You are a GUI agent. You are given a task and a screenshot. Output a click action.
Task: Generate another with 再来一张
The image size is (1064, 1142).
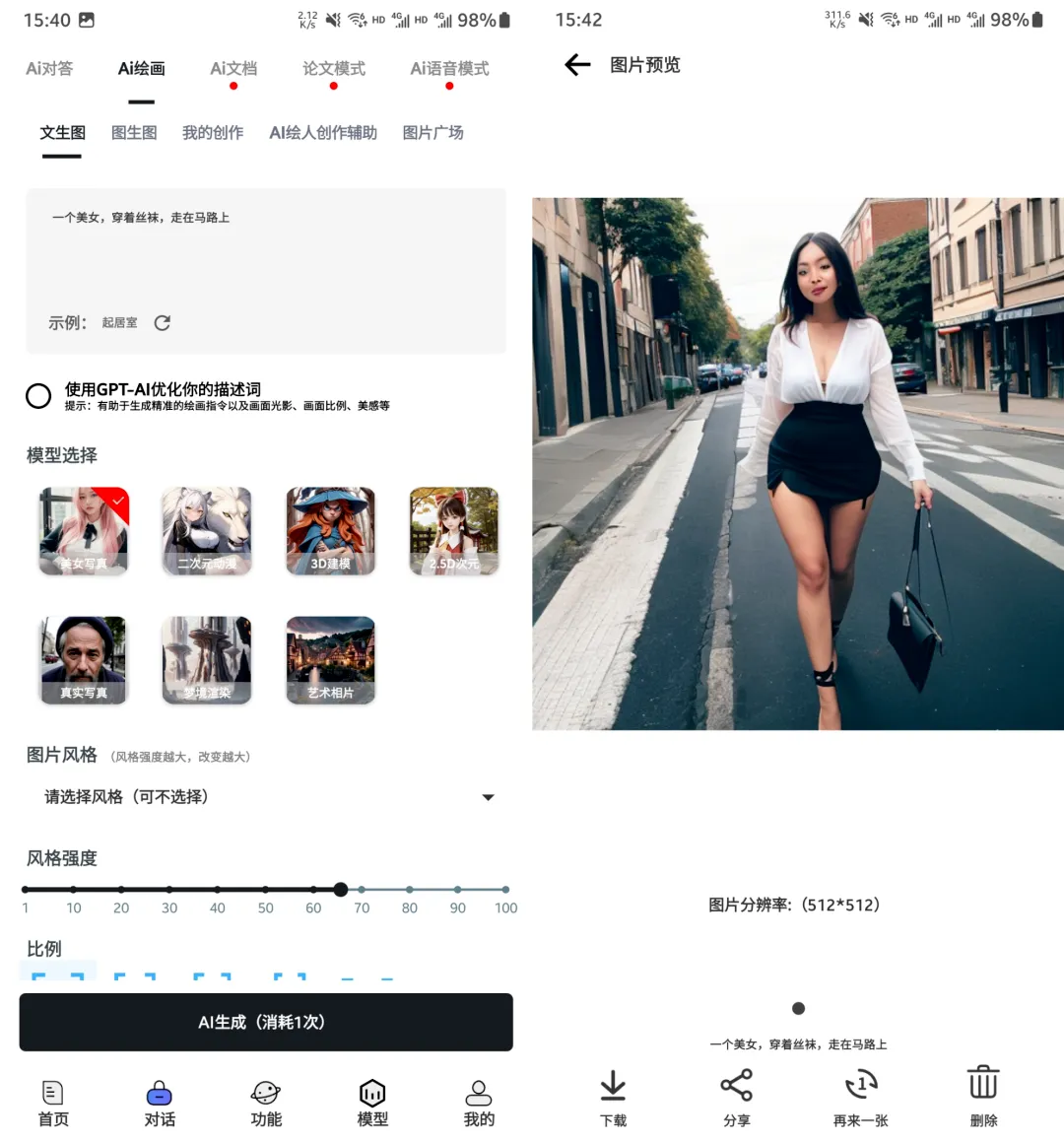coord(860,1097)
